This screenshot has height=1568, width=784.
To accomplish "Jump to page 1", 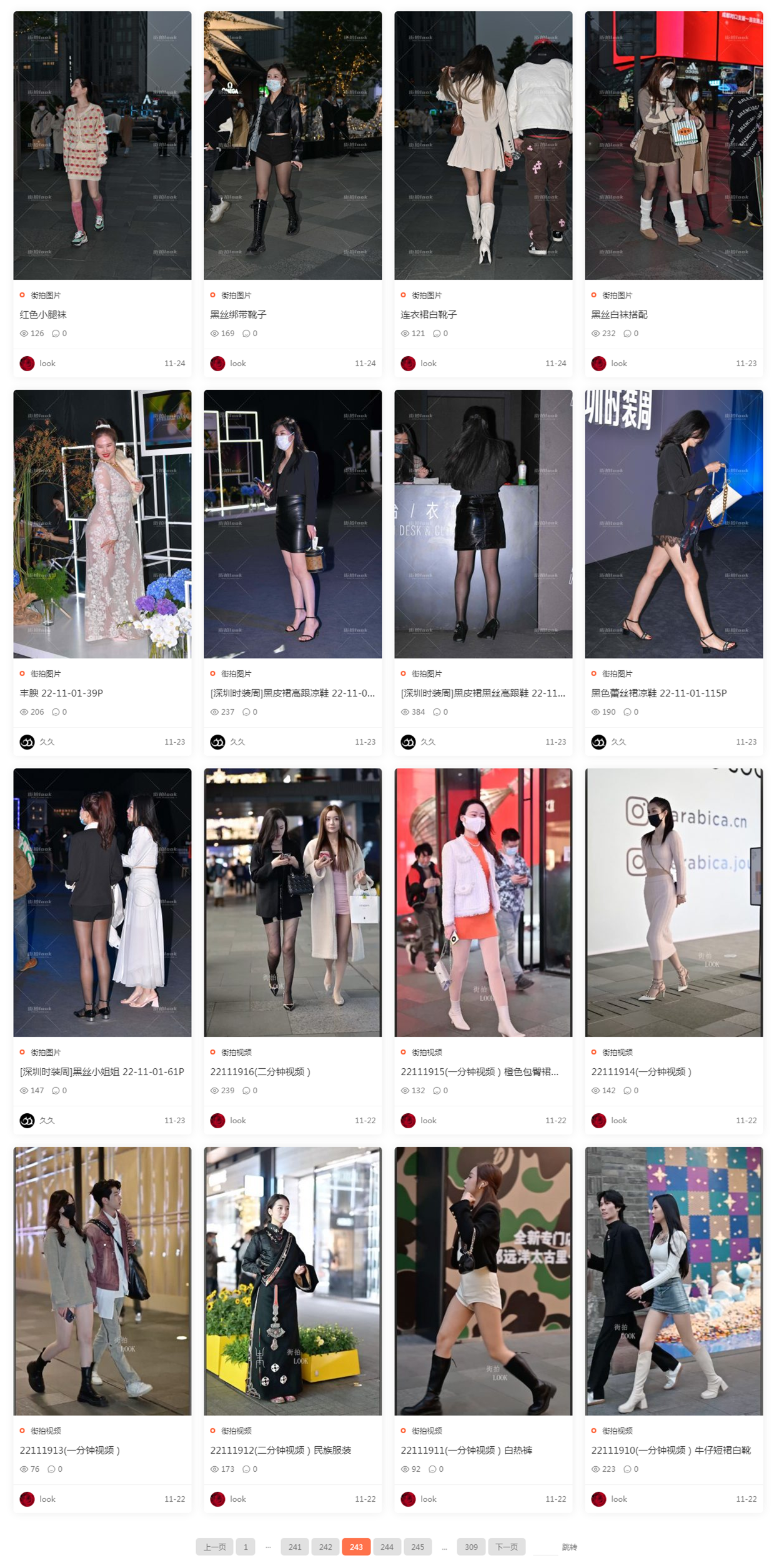I will 246,1547.
